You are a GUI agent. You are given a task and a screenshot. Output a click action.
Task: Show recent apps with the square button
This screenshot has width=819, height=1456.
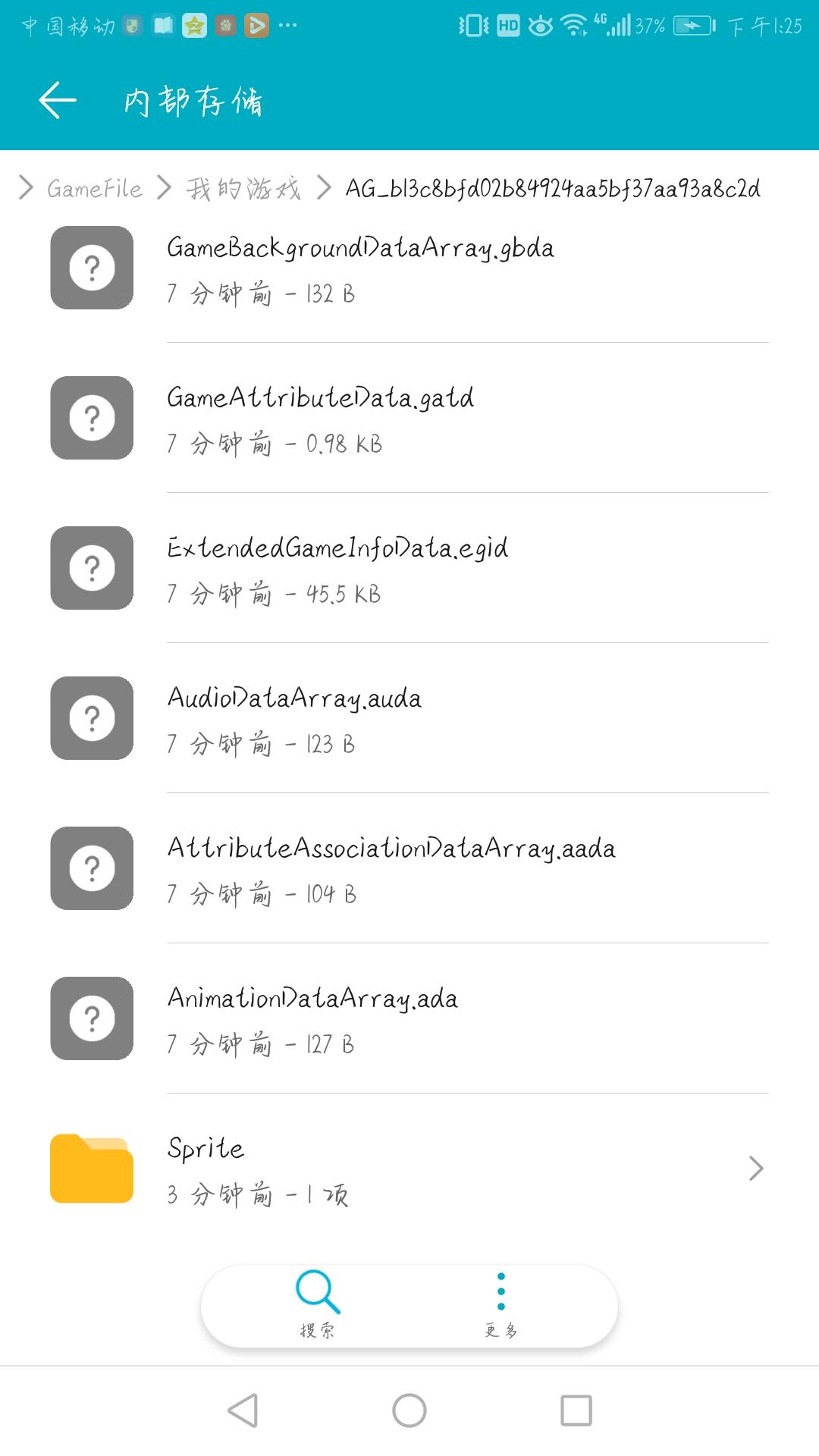576,1410
